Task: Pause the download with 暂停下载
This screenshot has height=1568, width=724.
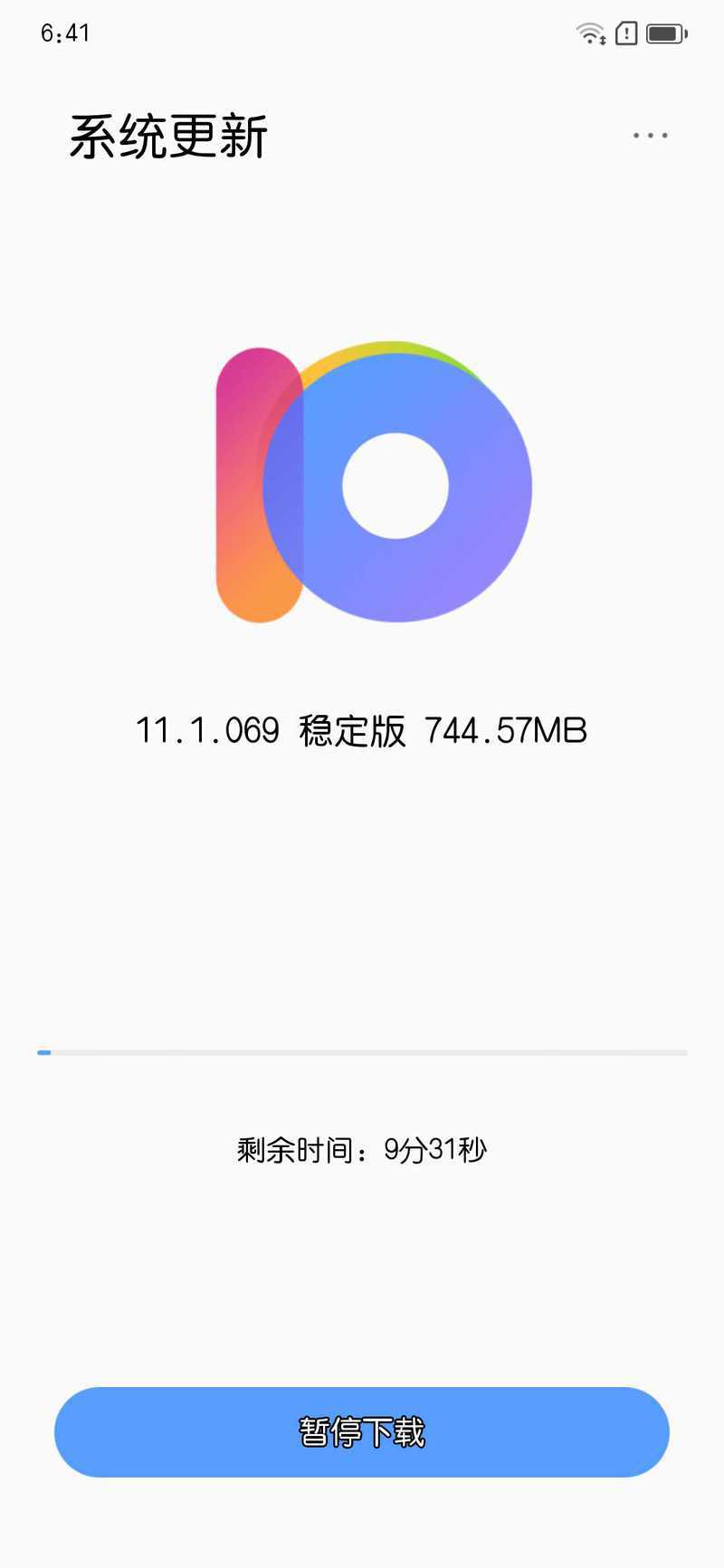Action: [x=362, y=1431]
